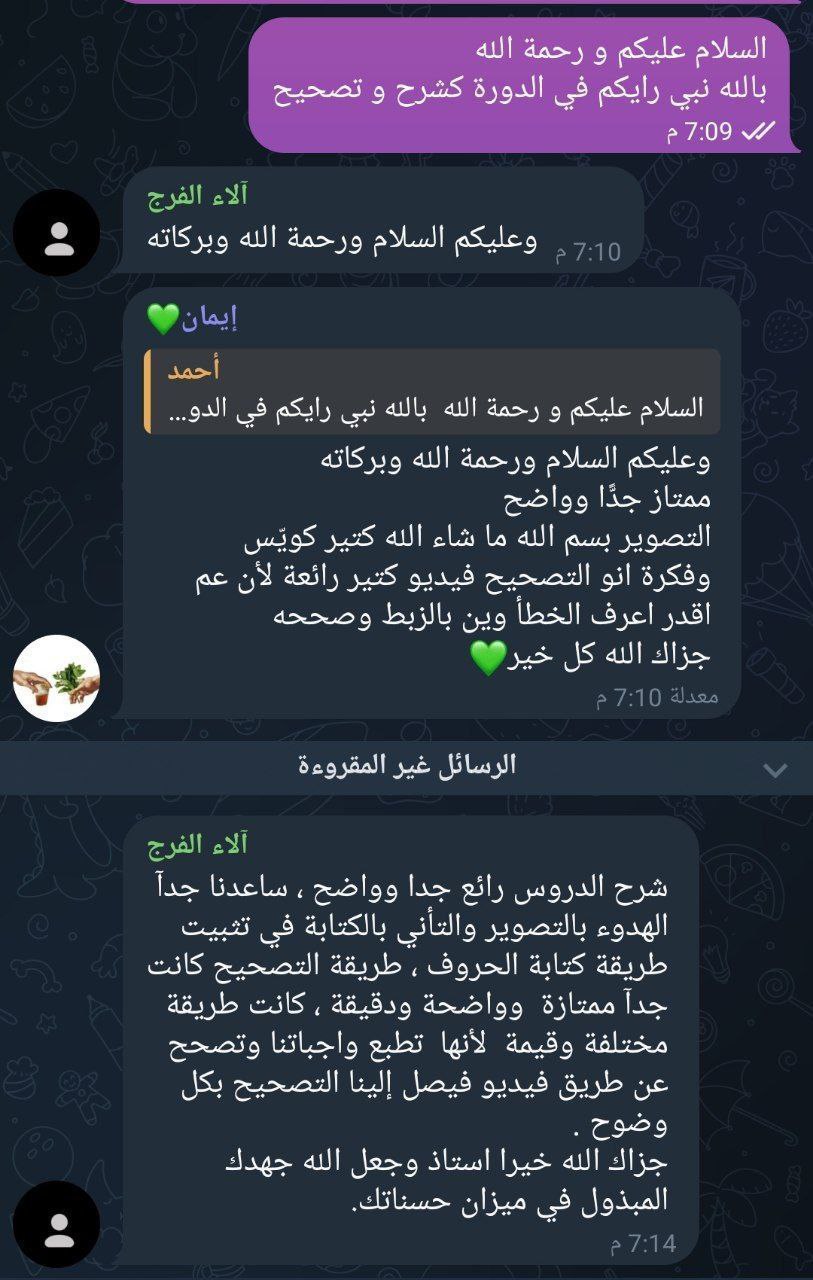Open the quoted message from أحمد
Image resolution: width=813 pixels, height=1280 pixels.
tap(432, 391)
